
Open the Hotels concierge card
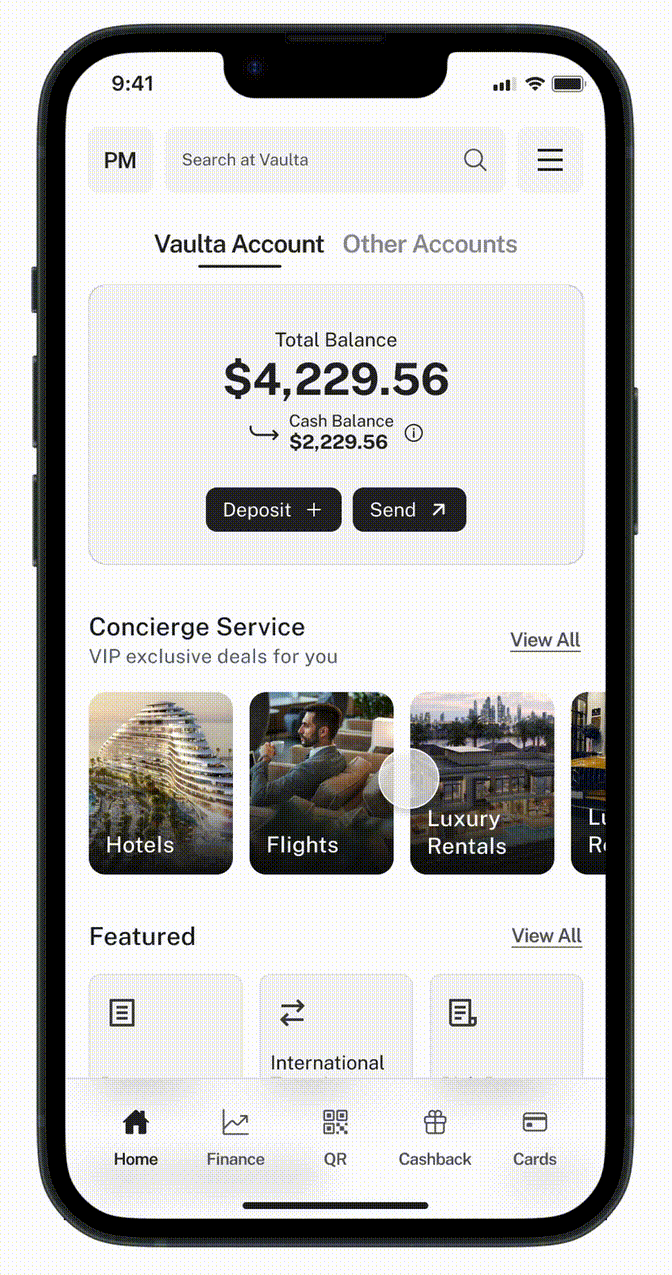point(161,783)
